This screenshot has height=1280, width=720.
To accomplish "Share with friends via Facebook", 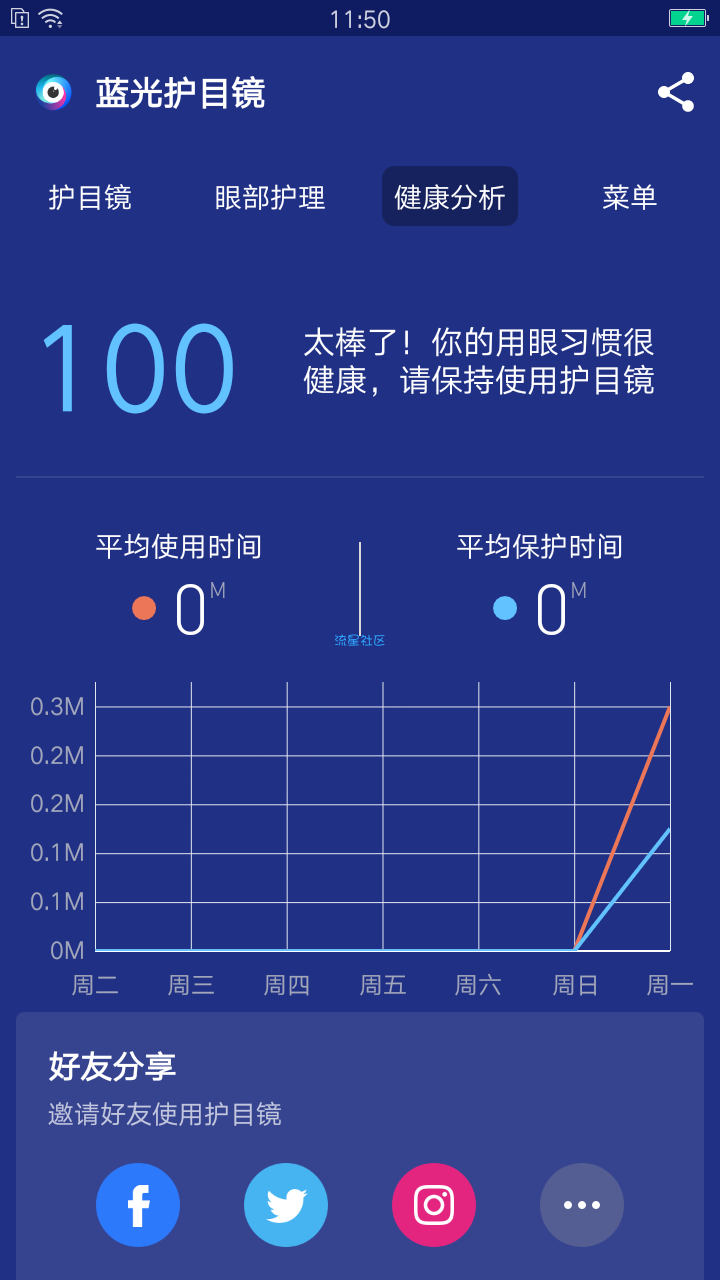I will coord(138,1205).
